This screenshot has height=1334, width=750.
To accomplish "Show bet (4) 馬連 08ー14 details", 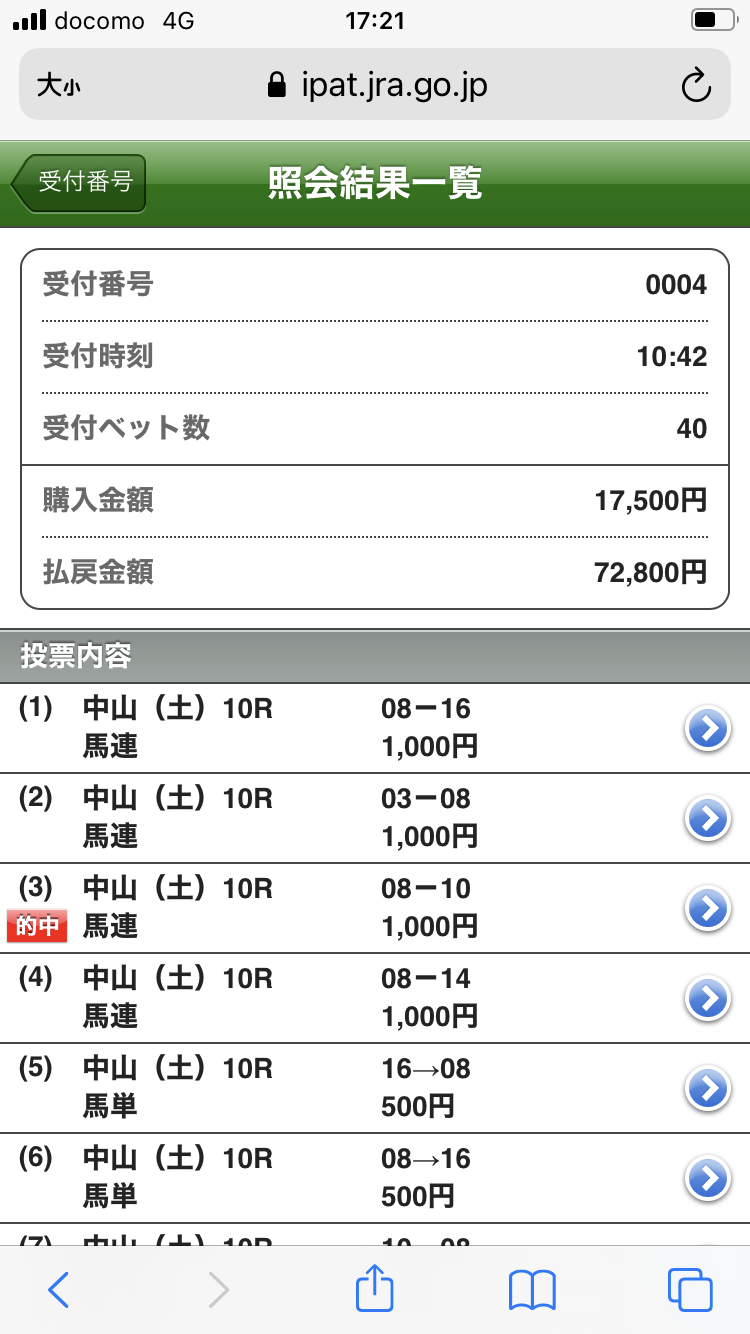I will 707,998.
